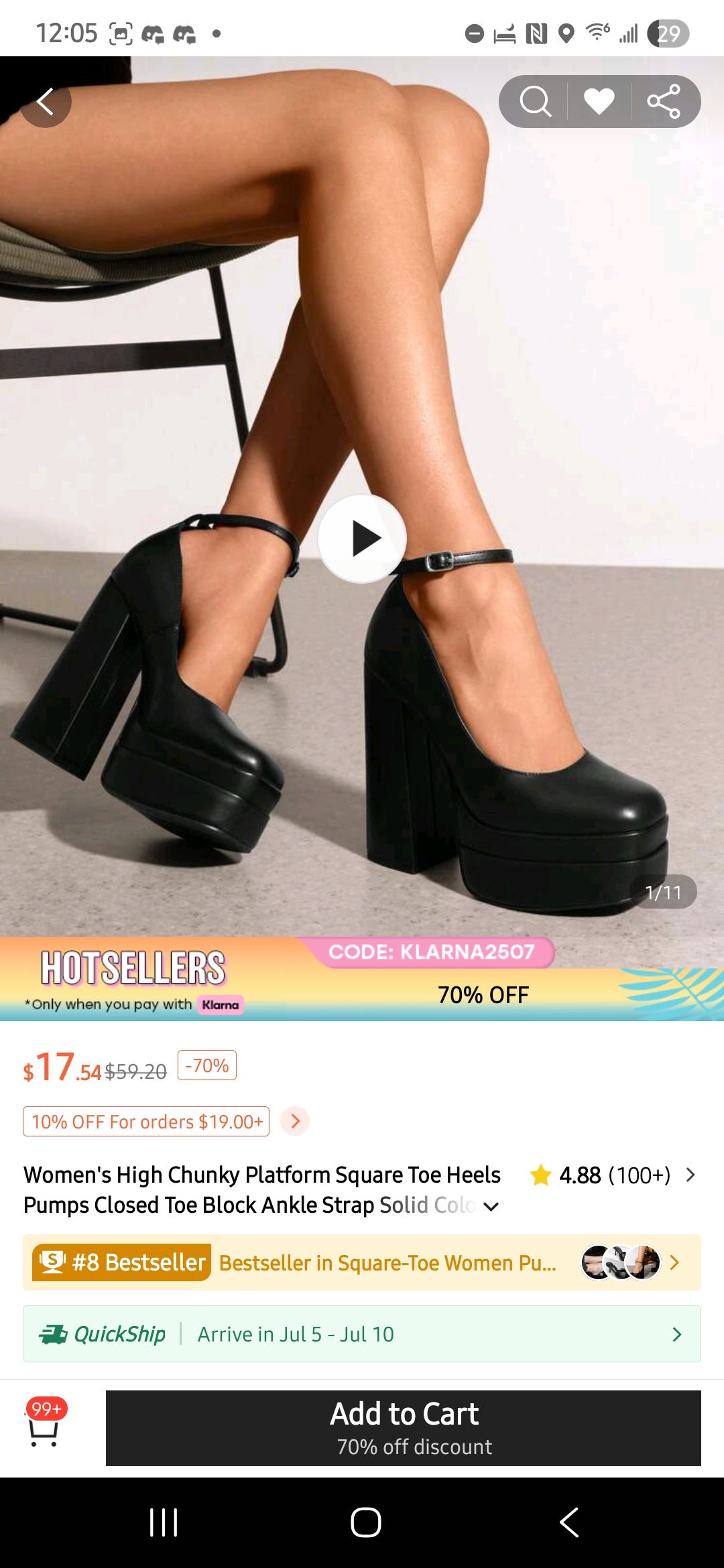Viewport: 724px width, 1568px height.
Task: Go back using the top-left arrow
Action: (45, 102)
